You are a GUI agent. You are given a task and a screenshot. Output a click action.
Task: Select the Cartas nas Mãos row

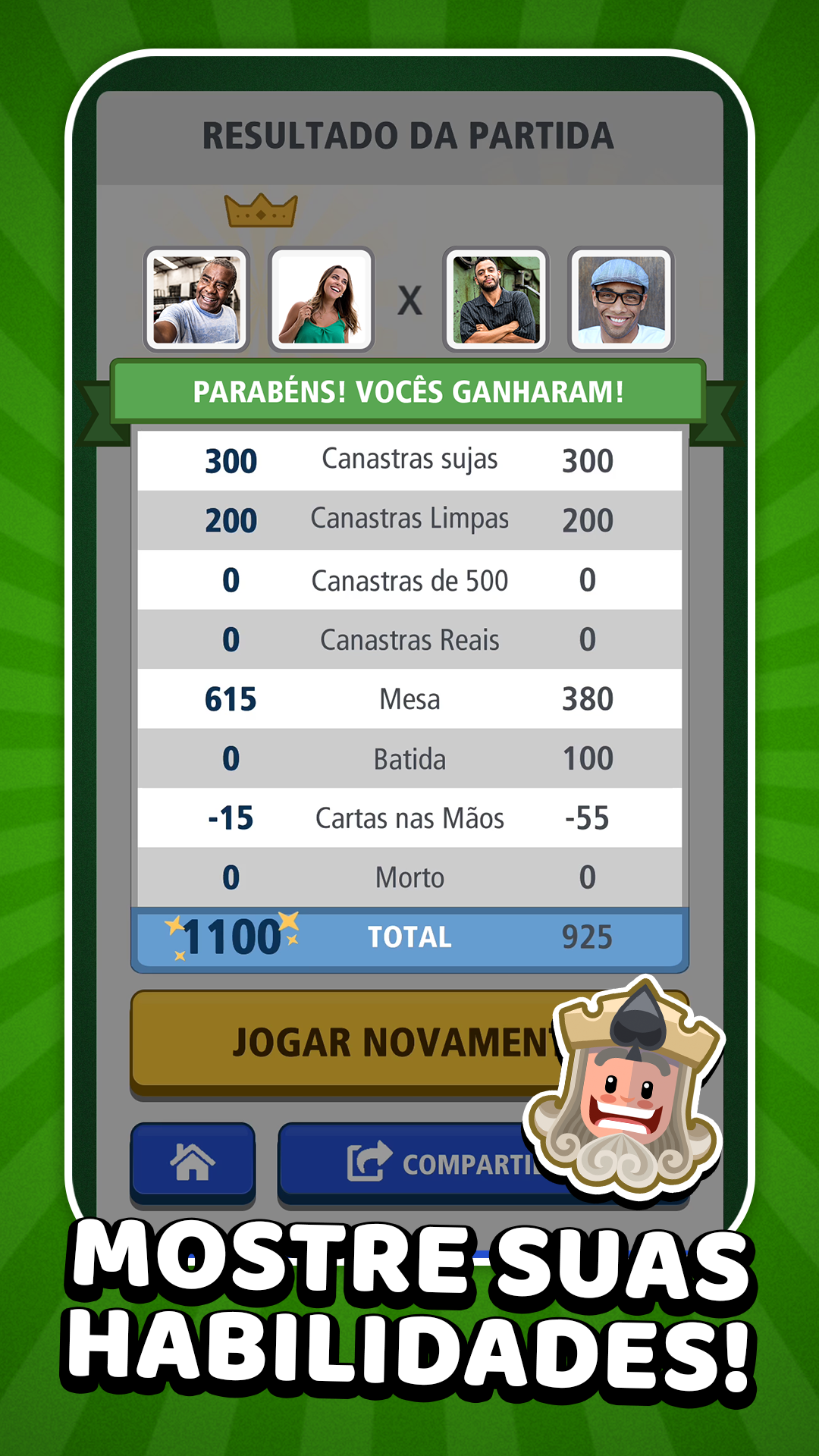[409, 817]
